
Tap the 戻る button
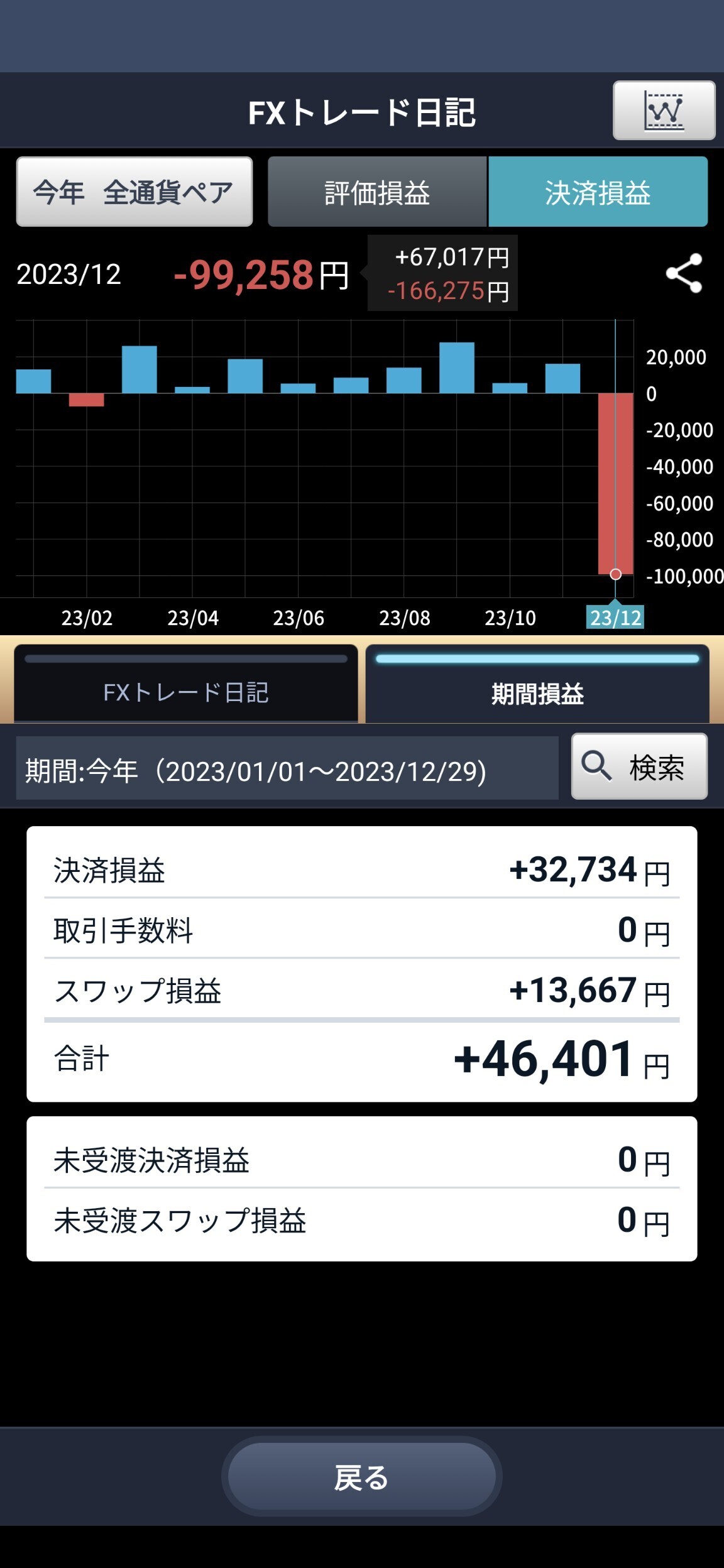[x=362, y=1477]
